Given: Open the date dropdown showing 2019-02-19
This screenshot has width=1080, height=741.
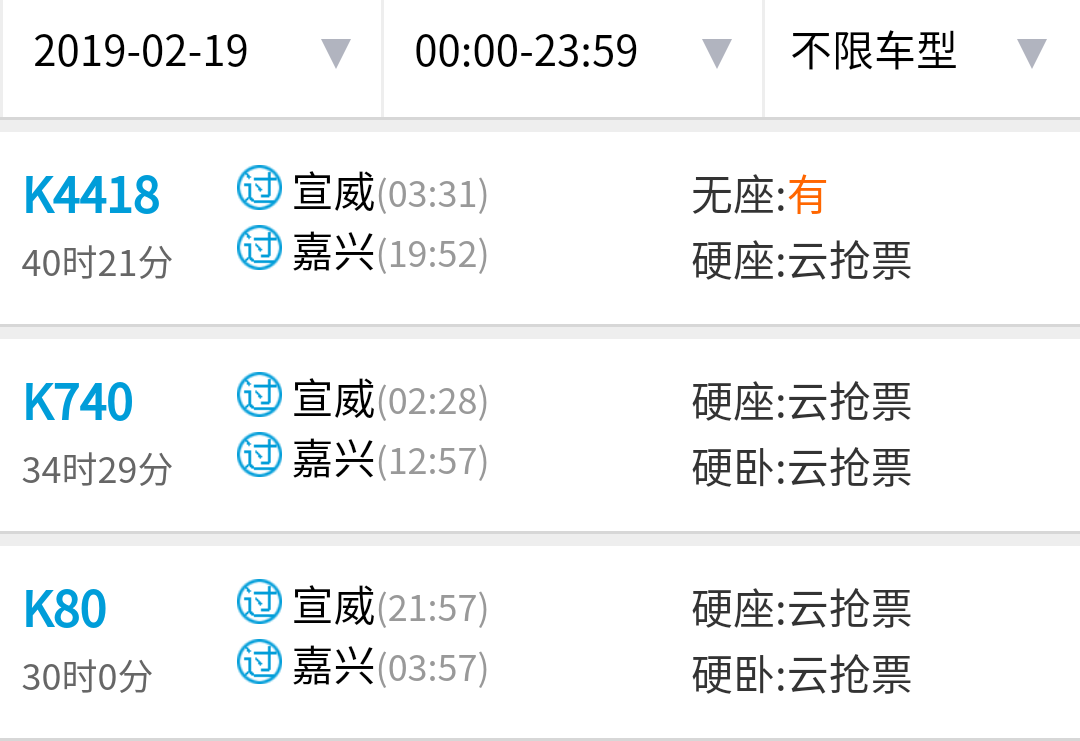Looking at the screenshot, I should (191, 53).
